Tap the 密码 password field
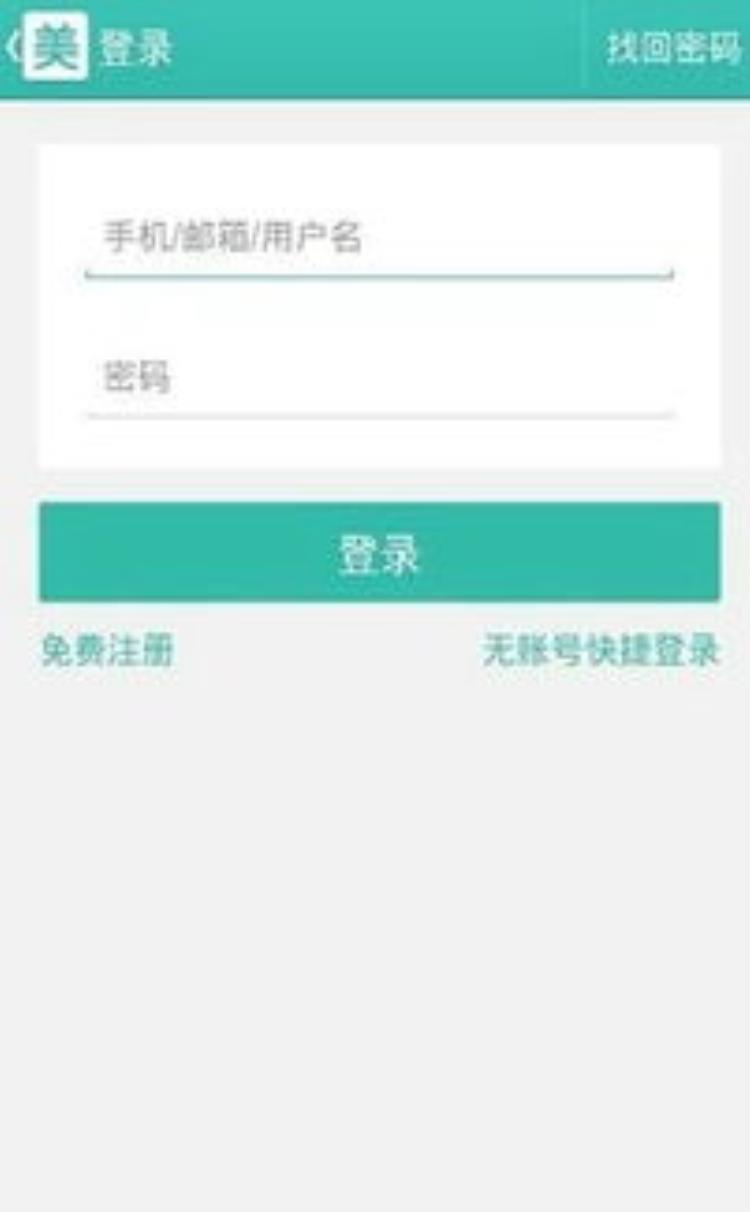The width and height of the screenshot is (750, 1212). [x=378, y=379]
